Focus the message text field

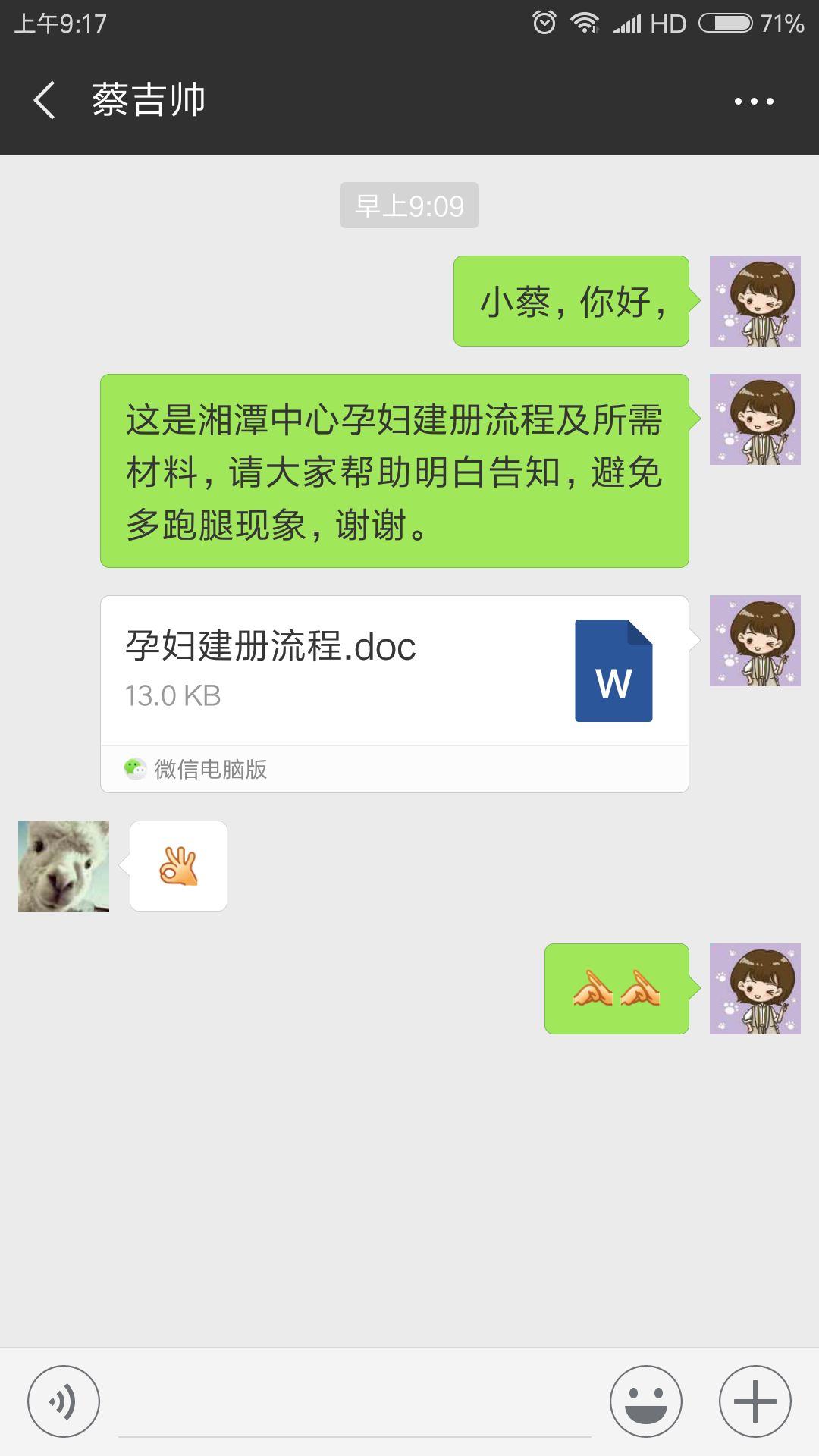pyautogui.click(x=355, y=1403)
